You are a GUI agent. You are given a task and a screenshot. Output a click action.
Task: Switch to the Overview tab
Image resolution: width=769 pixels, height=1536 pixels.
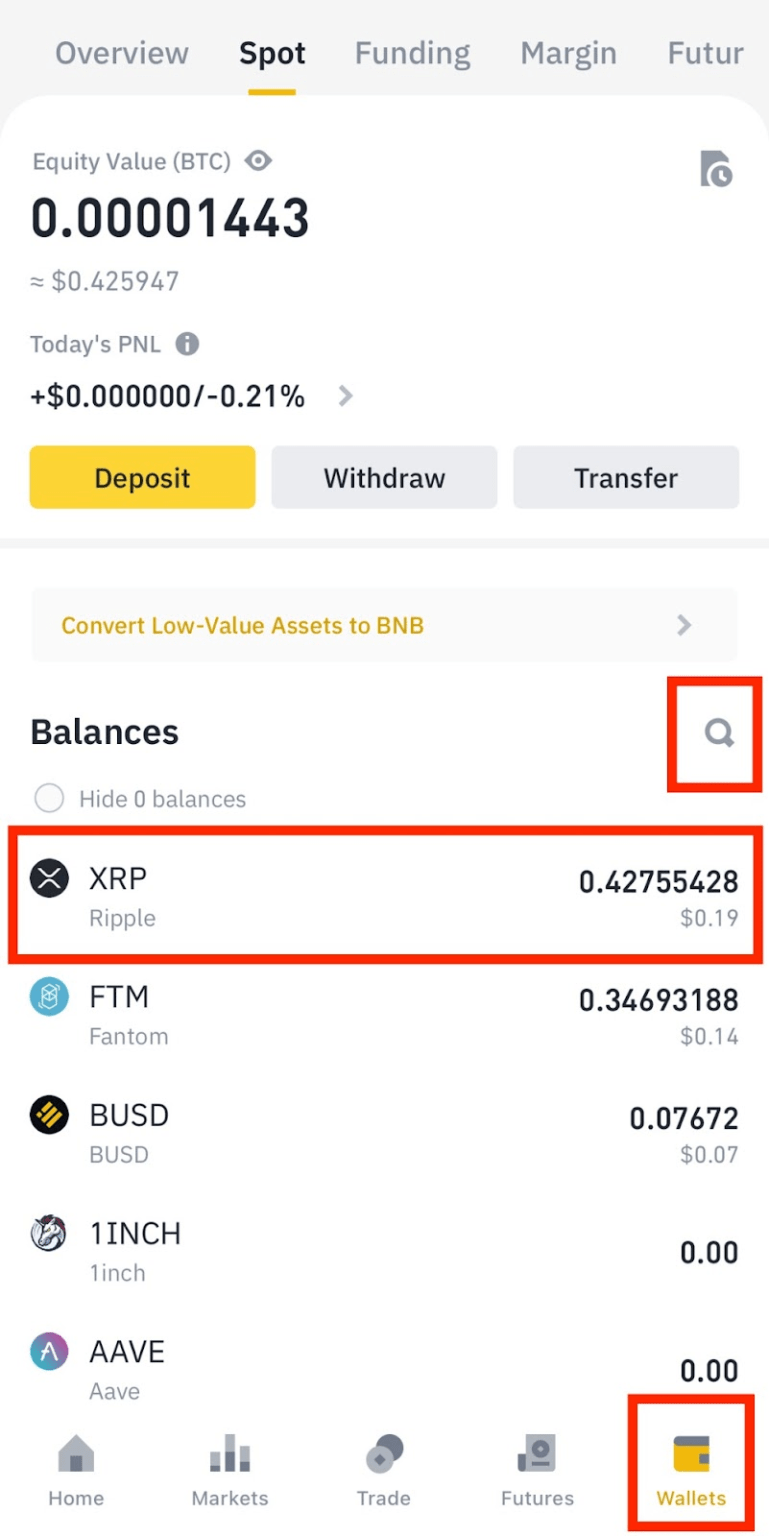coord(121,53)
